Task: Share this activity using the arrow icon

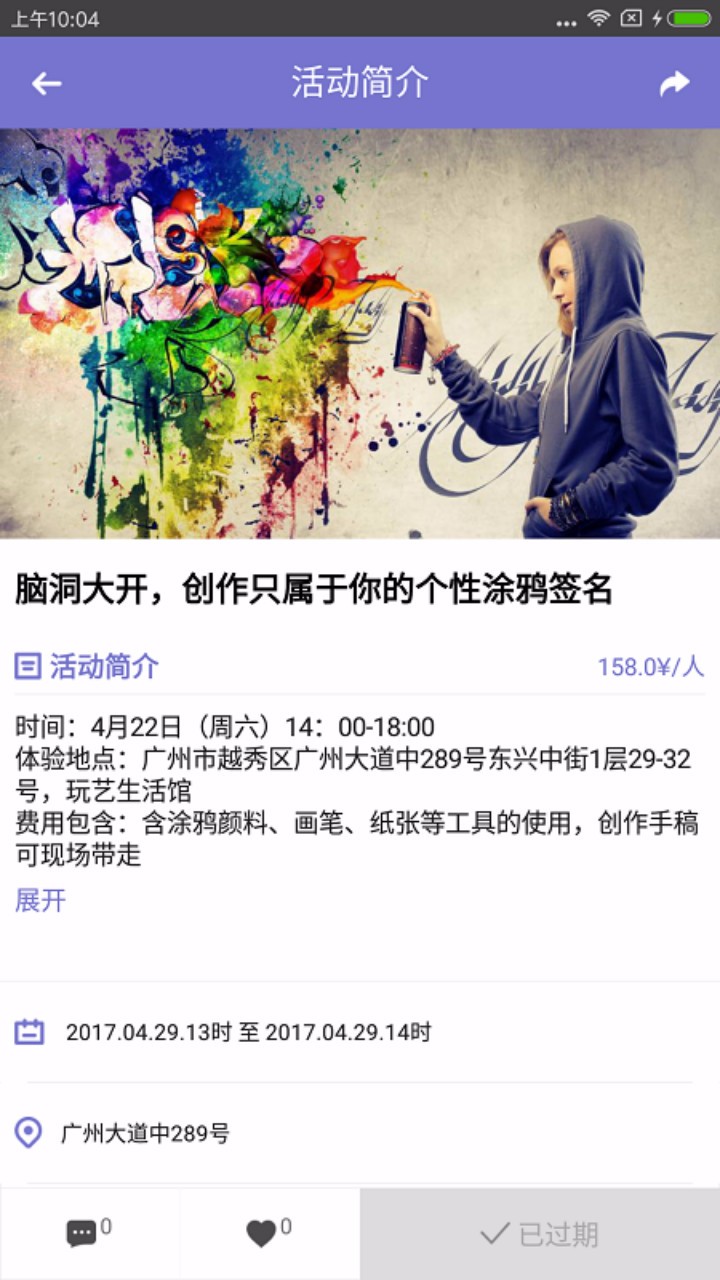Action: (675, 83)
